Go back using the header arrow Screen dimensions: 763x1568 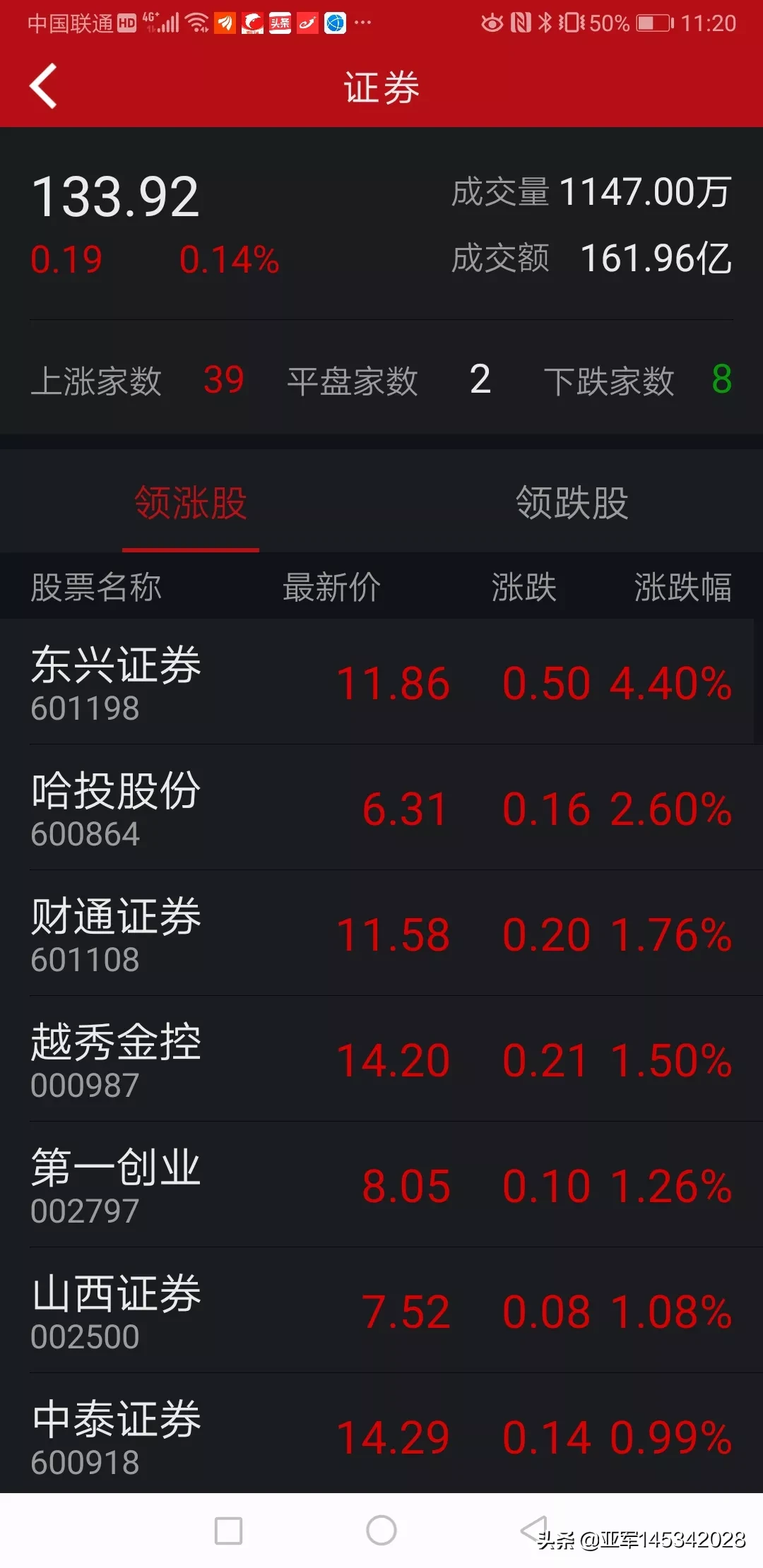click(x=44, y=87)
